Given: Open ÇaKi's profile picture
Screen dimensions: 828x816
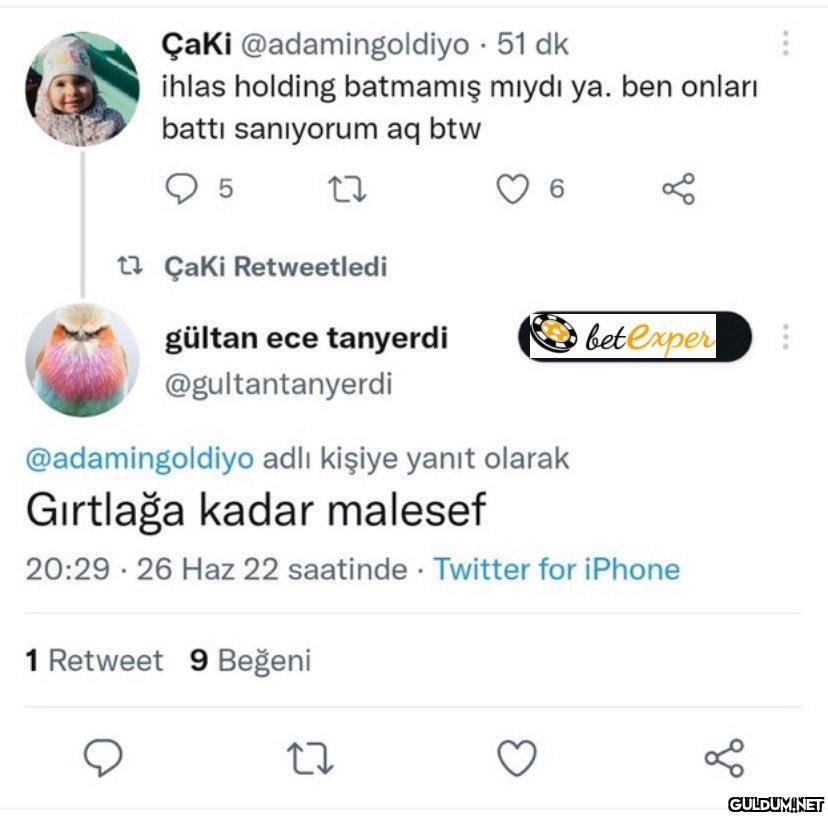Looking at the screenshot, I should pyautogui.click(x=81, y=89).
